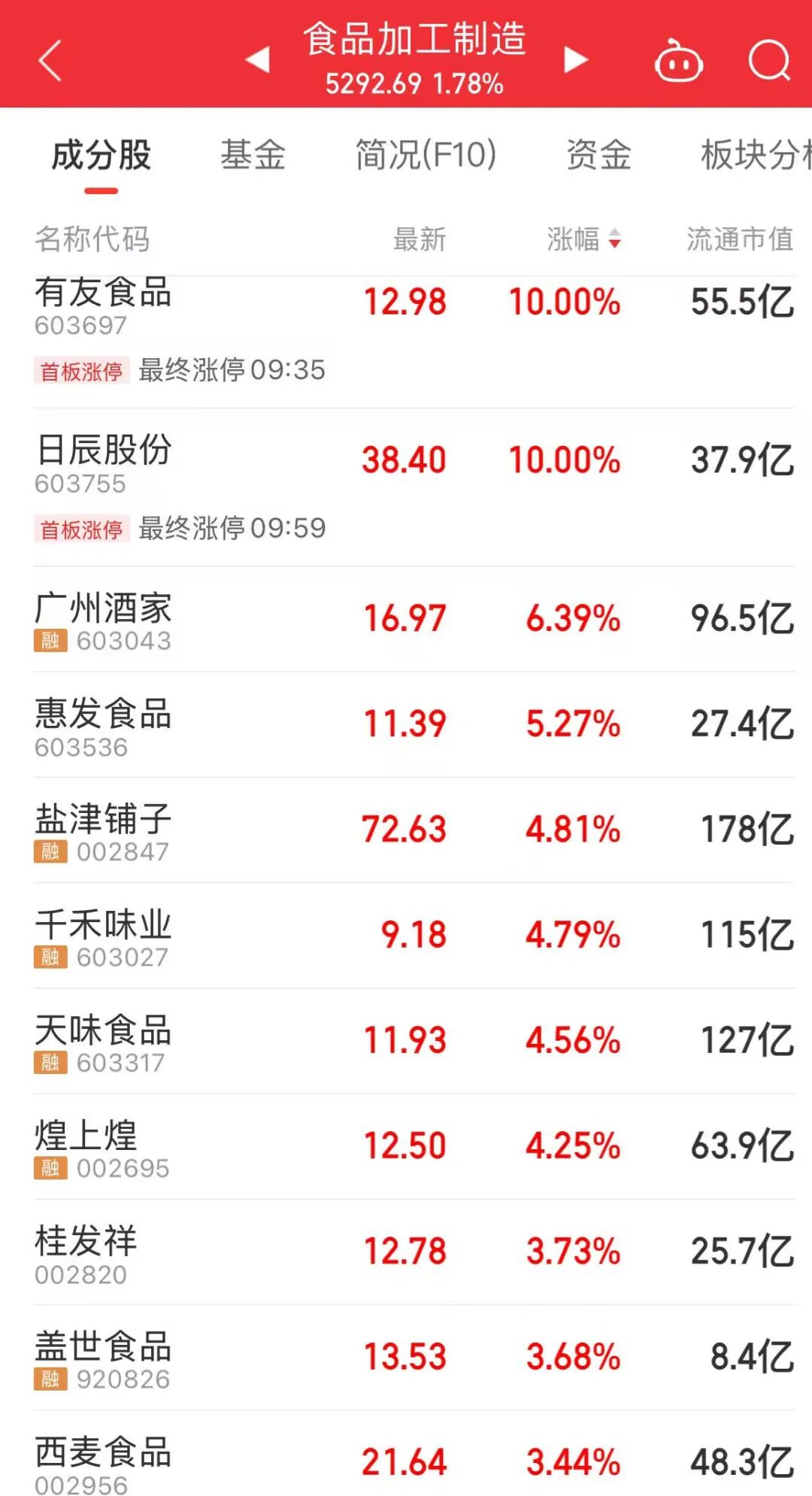Open the robot assistant icon
The height and width of the screenshot is (1496, 812).
tap(678, 61)
